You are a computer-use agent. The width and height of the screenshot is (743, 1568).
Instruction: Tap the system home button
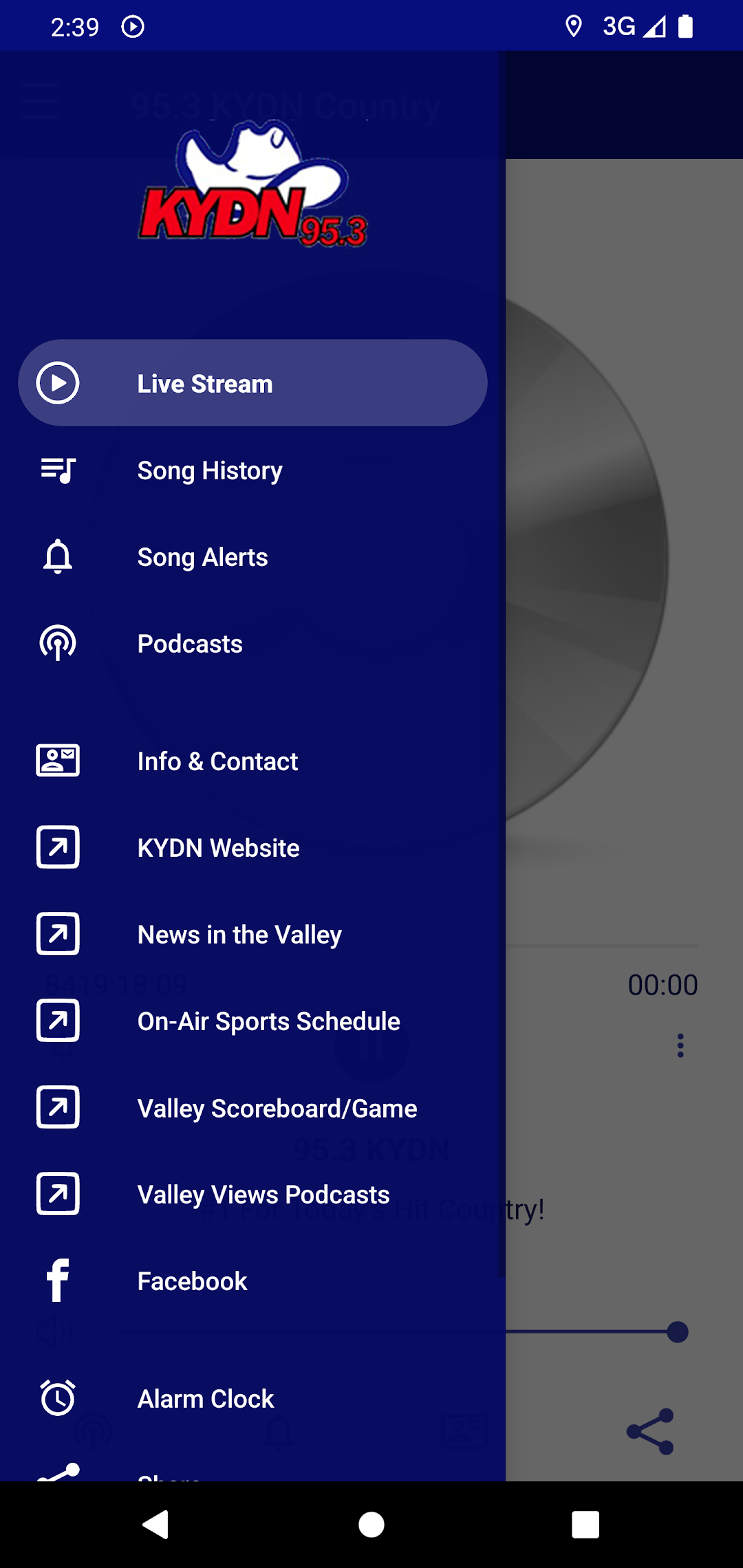tap(371, 1525)
